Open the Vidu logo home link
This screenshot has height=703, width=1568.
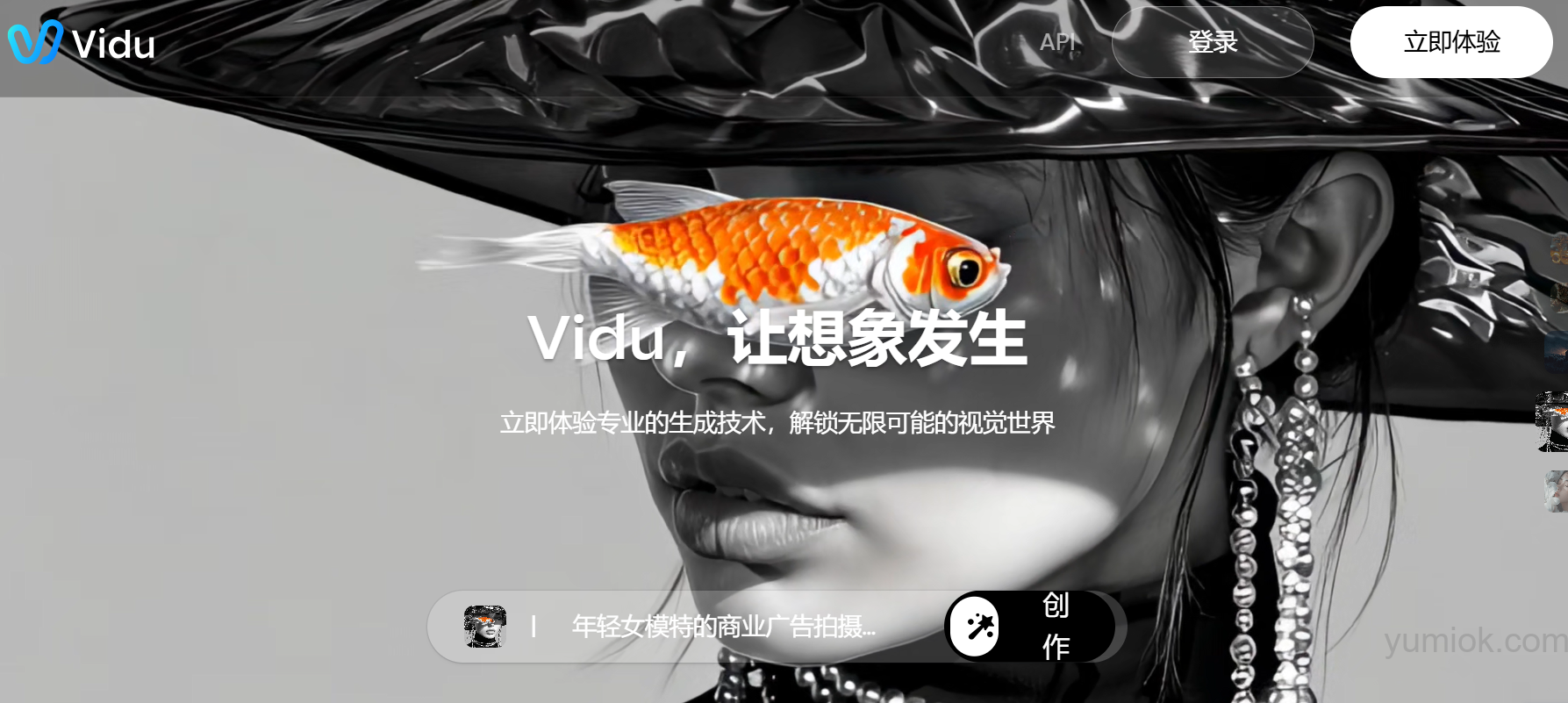click(x=81, y=42)
